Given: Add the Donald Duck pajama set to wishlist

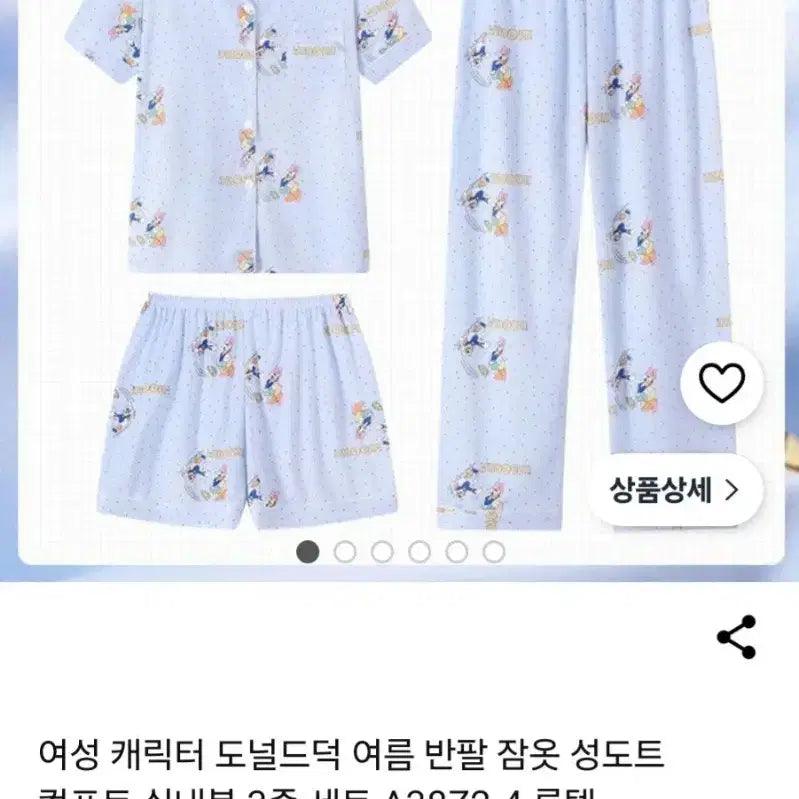Looking at the screenshot, I should pos(721,384).
